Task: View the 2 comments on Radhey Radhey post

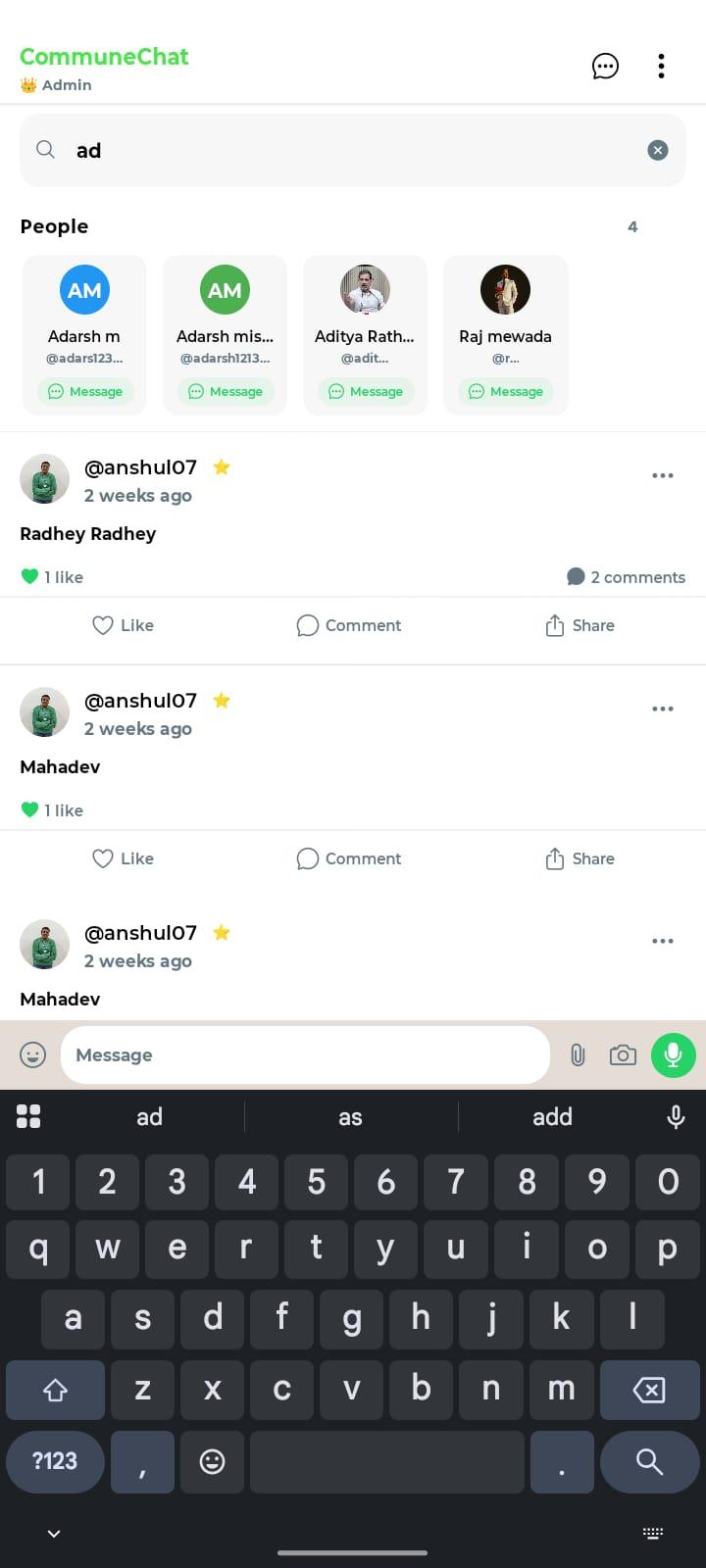Action: tap(626, 577)
